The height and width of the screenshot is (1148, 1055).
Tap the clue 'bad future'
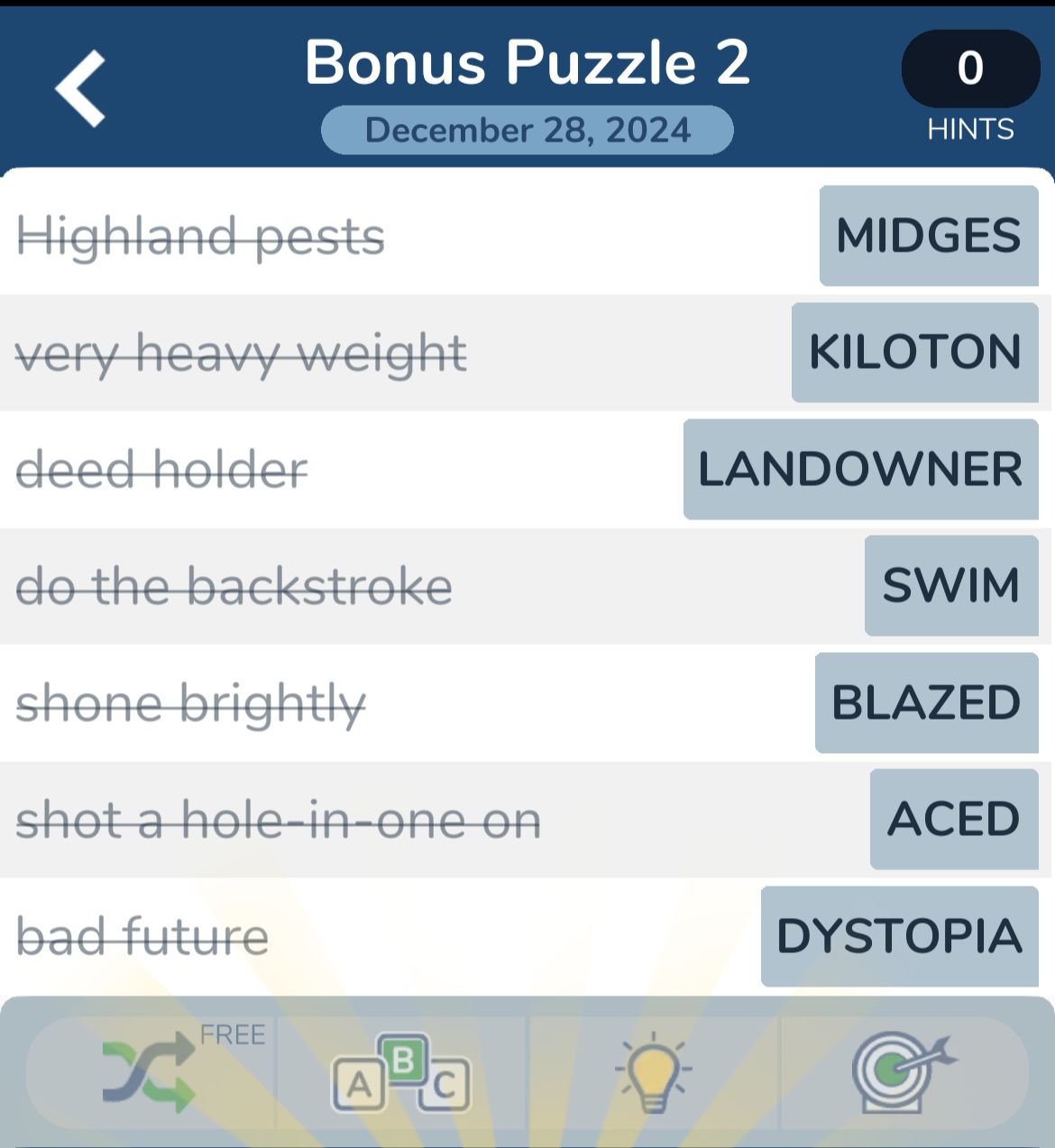(142, 936)
